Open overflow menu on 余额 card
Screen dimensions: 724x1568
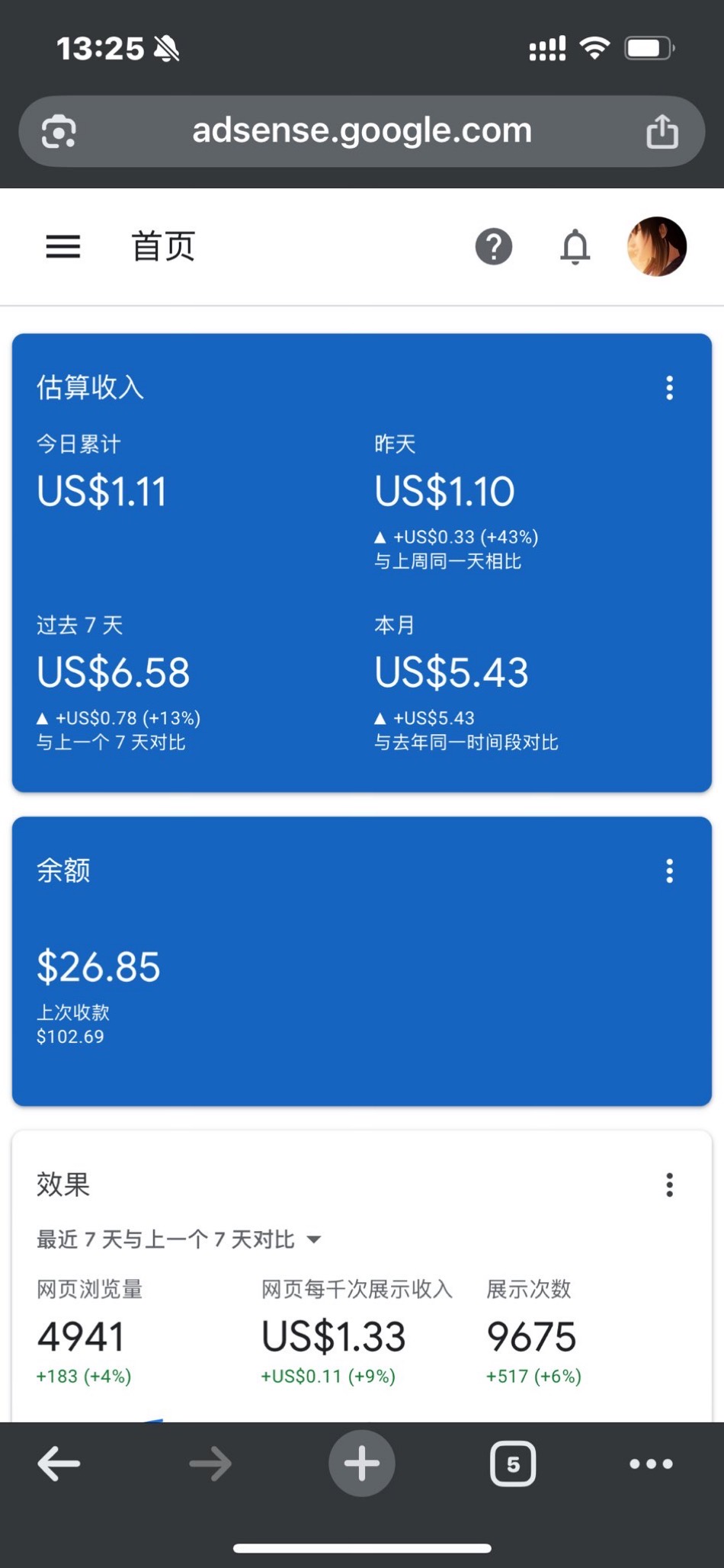click(670, 871)
